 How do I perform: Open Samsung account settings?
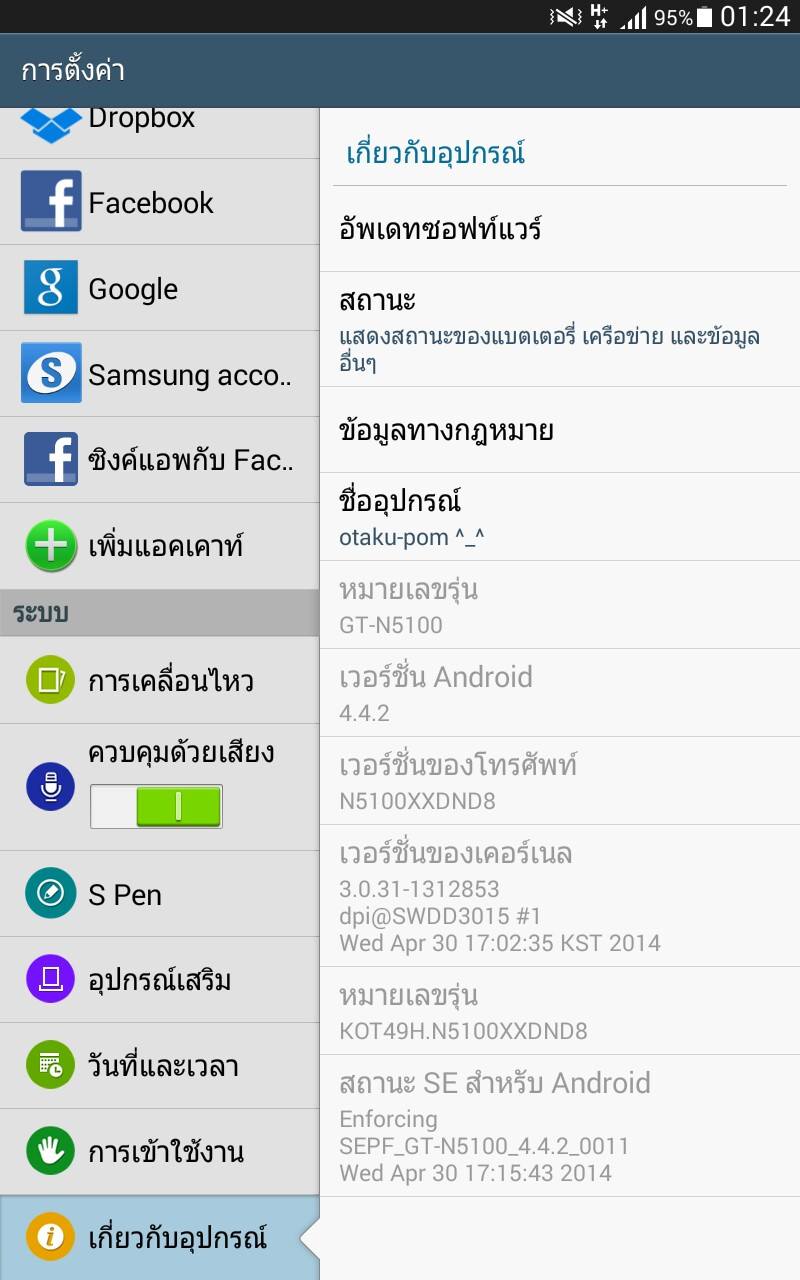(160, 374)
